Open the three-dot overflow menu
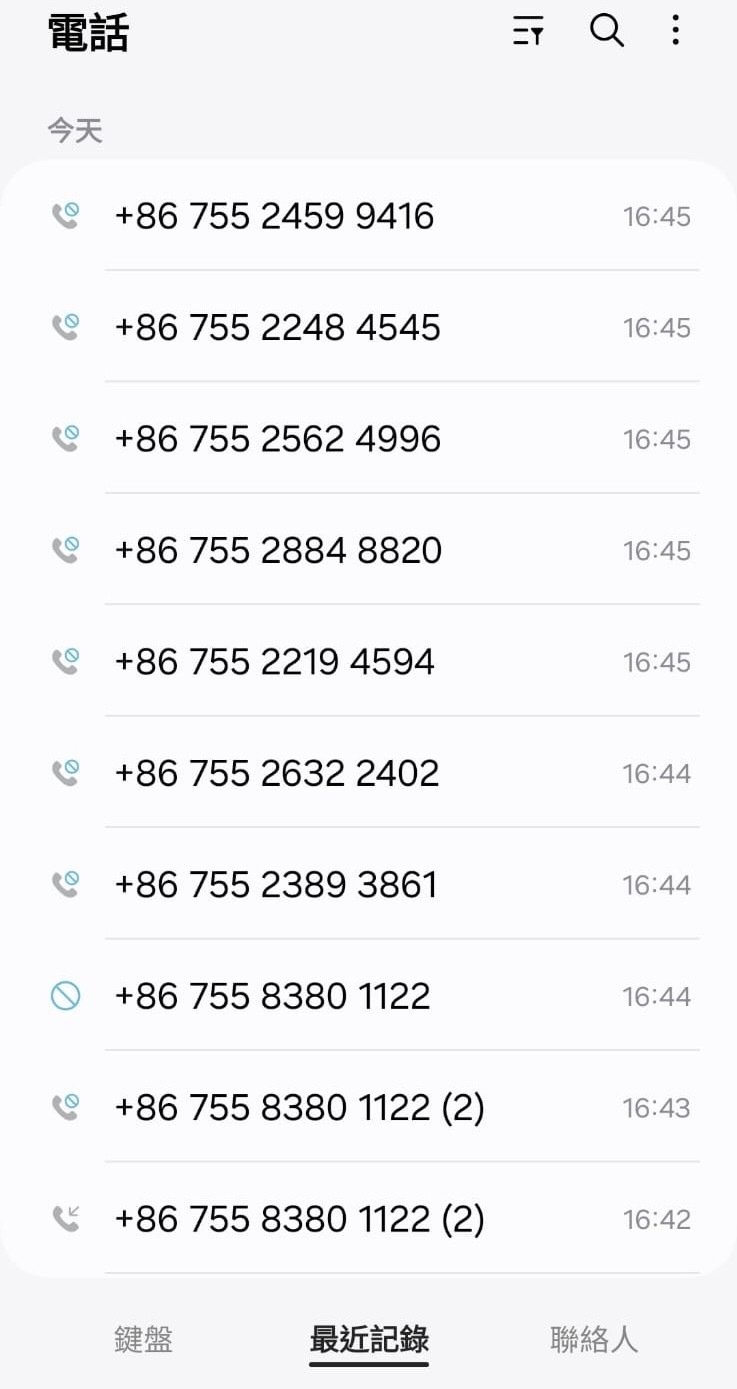Viewport: 737px width, 1389px height. (x=676, y=31)
